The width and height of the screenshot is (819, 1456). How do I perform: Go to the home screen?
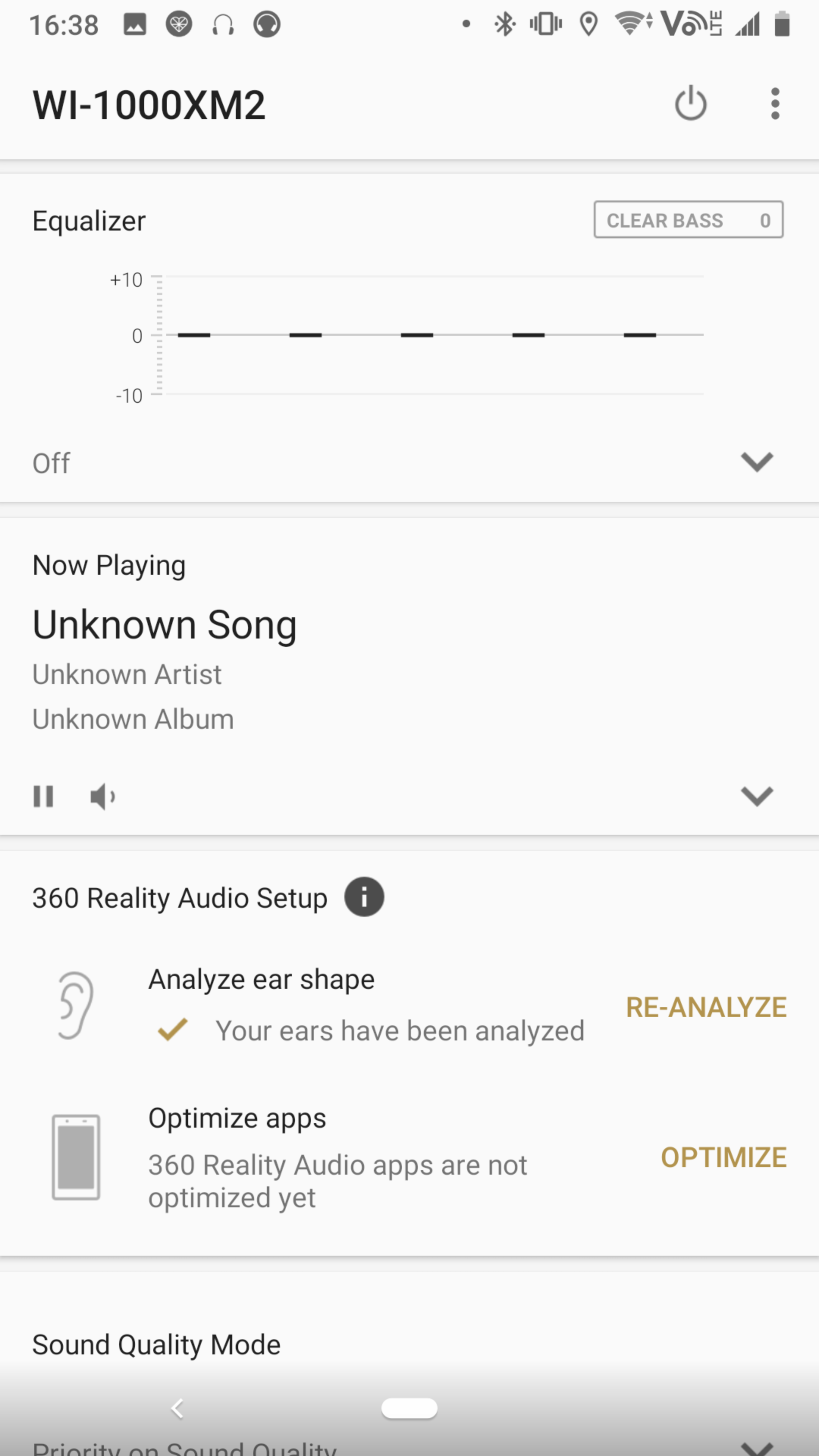coord(409,1409)
